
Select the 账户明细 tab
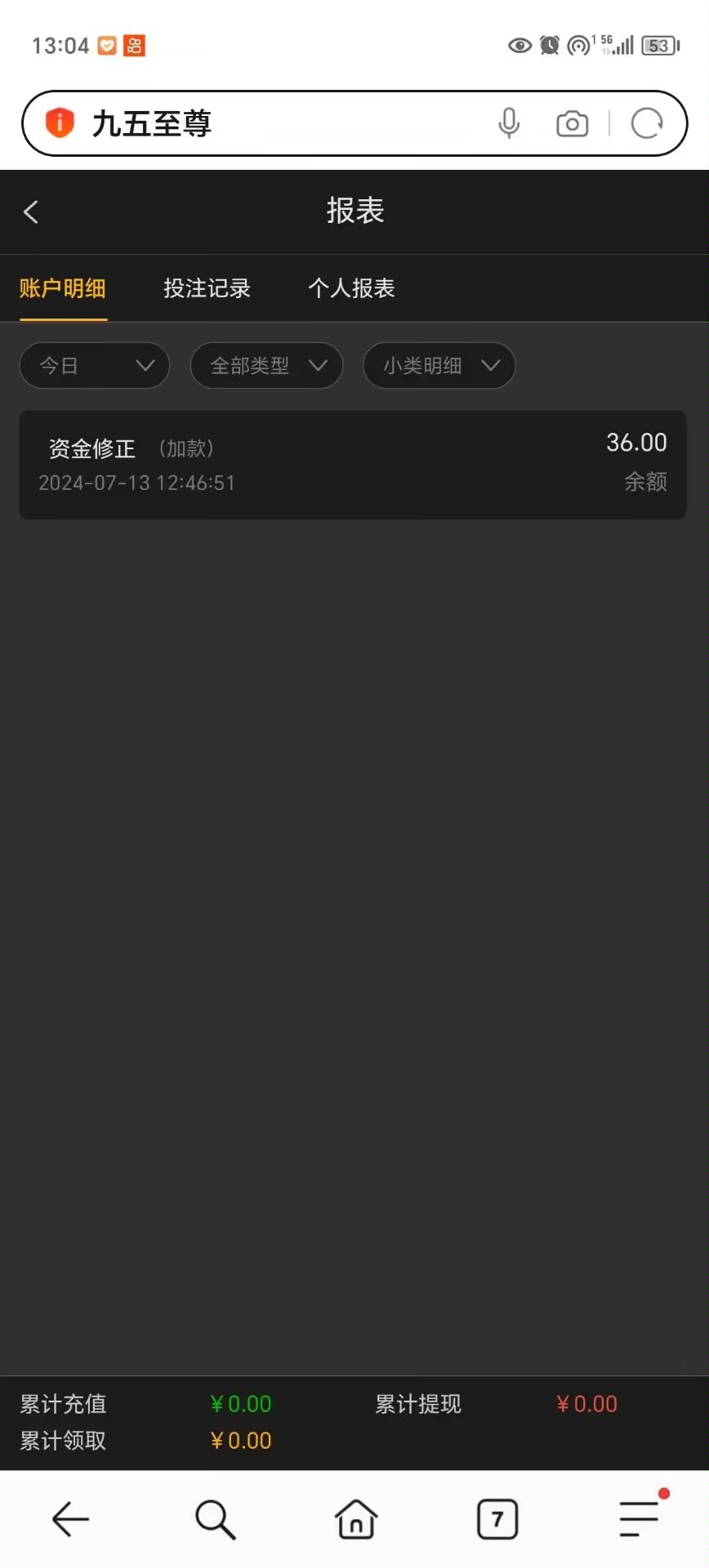(63, 288)
